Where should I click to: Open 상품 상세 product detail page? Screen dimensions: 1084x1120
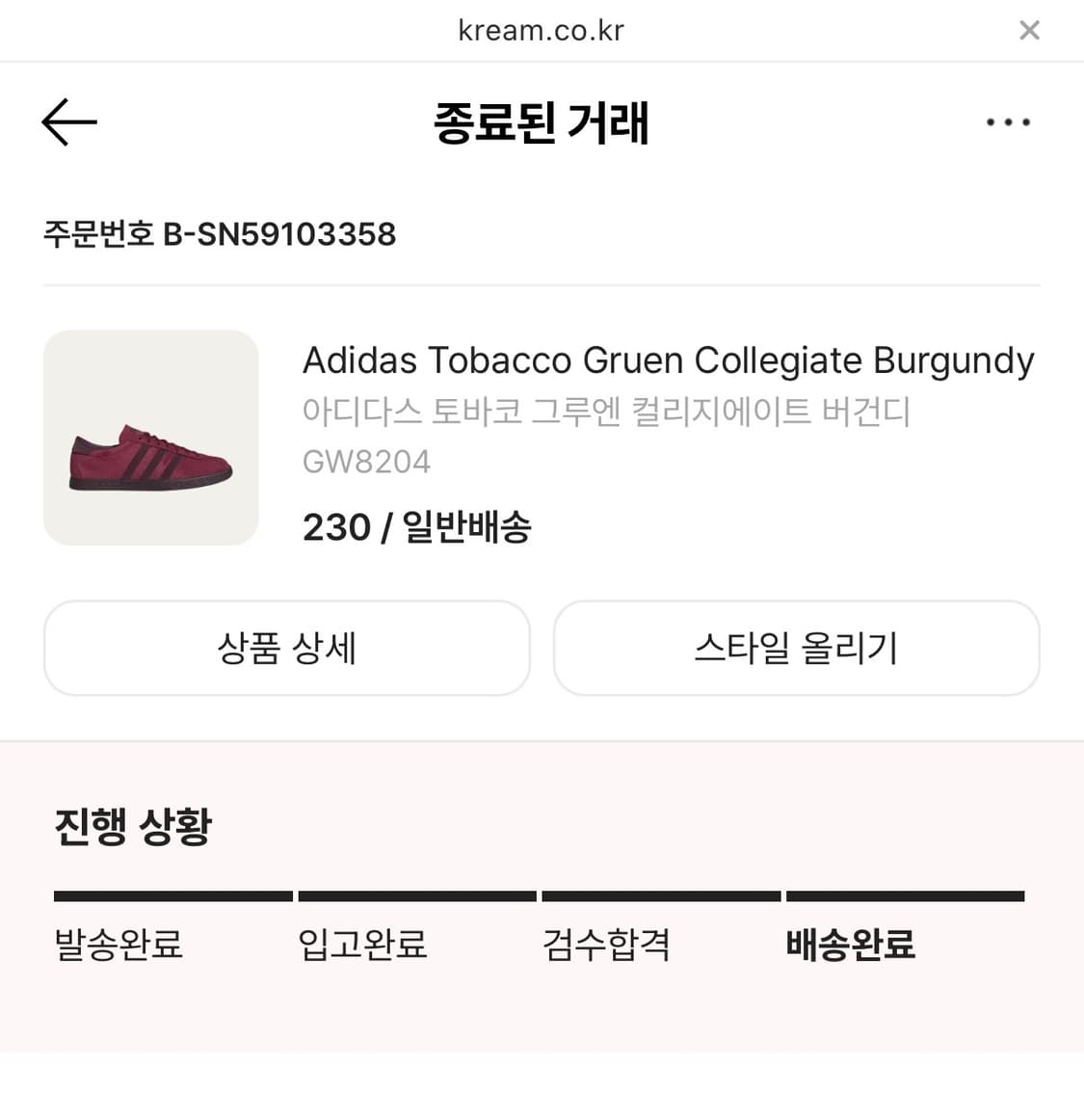click(x=286, y=648)
